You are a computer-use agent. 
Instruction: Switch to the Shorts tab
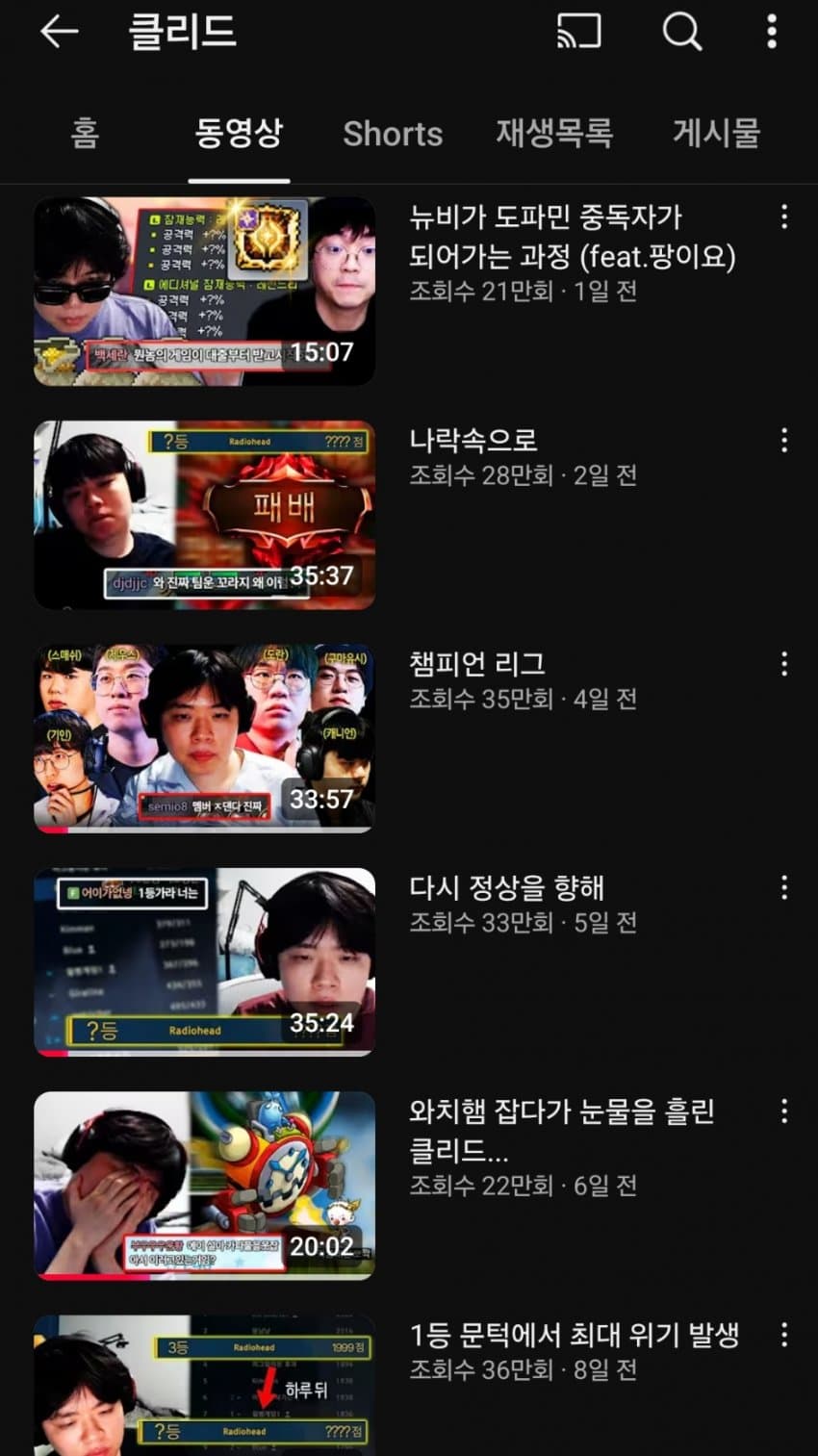point(393,134)
